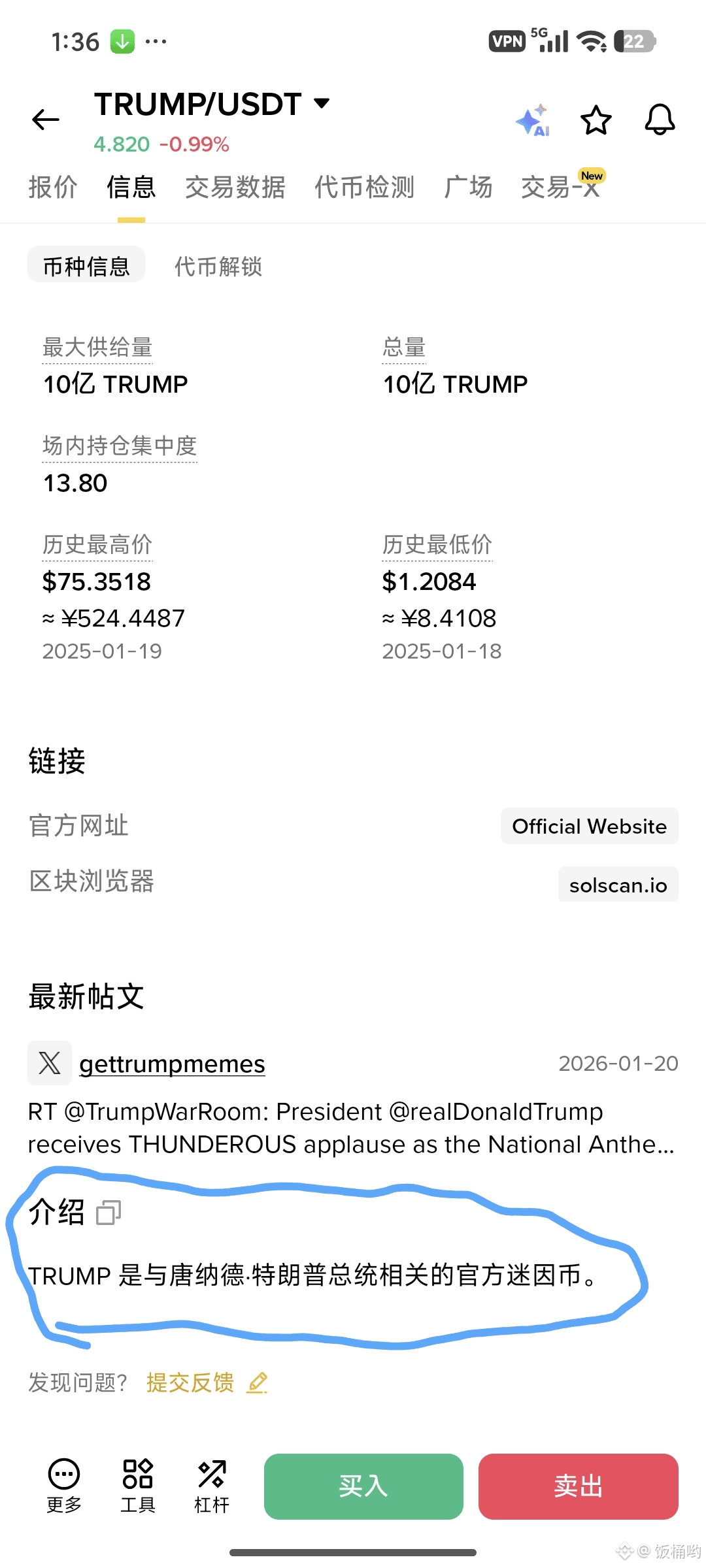The image size is (706, 1568).
Task: Toggle the favorite star for TRUMP/USDT
Action: pos(596,120)
